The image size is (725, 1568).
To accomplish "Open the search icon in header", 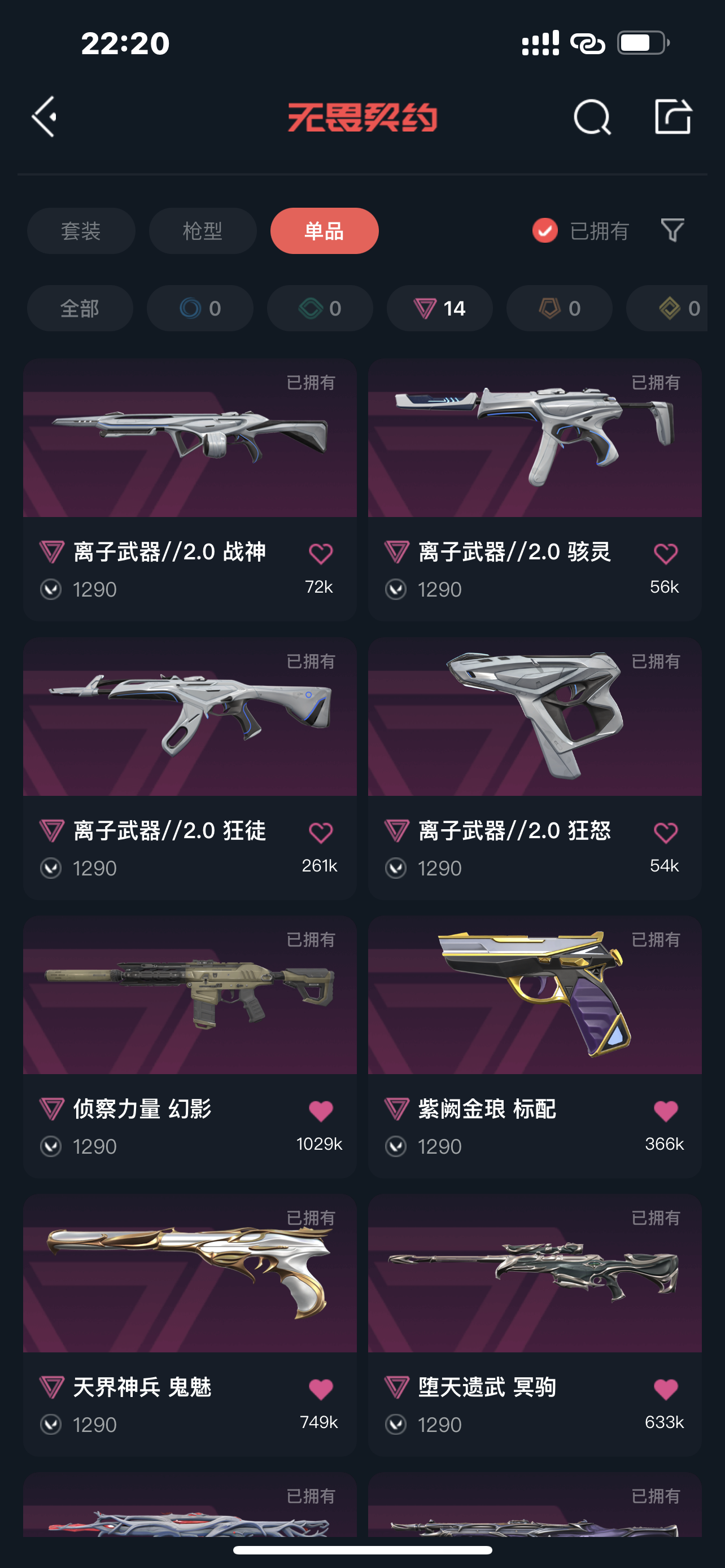I will click(592, 116).
